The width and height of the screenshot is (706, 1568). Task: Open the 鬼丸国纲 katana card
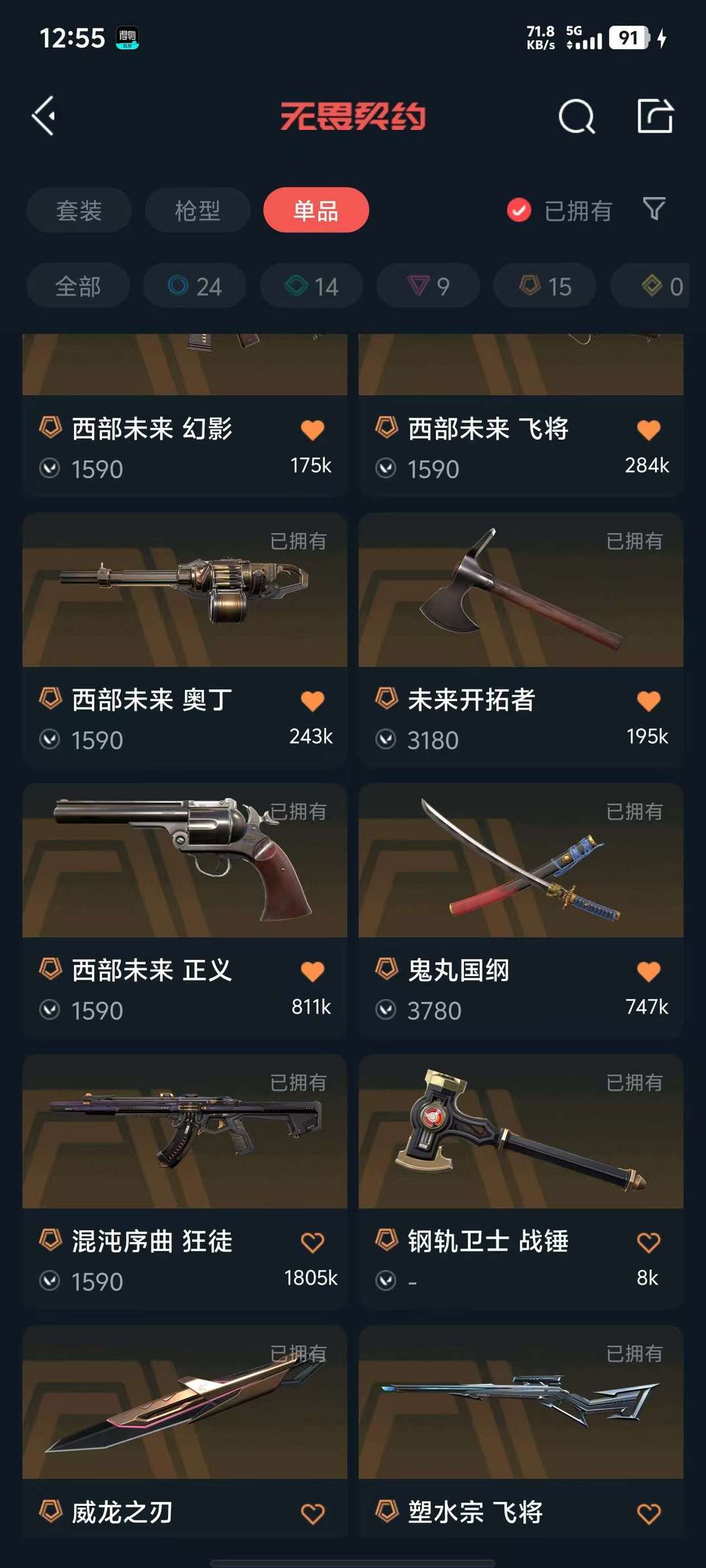pos(520,862)
